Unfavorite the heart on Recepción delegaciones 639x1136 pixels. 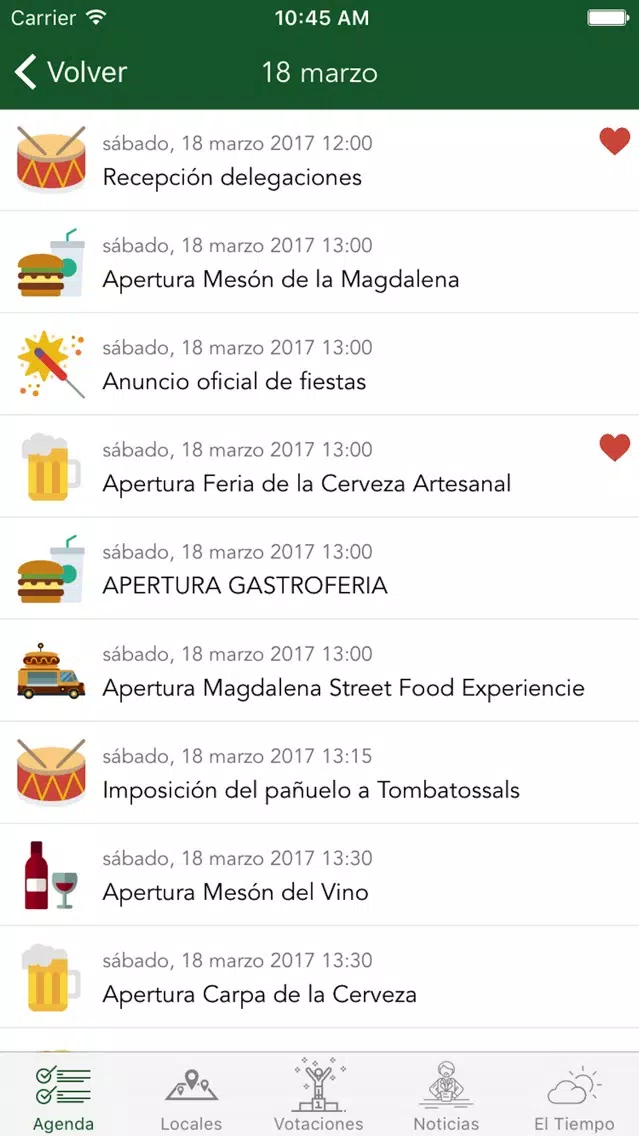[614, 141]
